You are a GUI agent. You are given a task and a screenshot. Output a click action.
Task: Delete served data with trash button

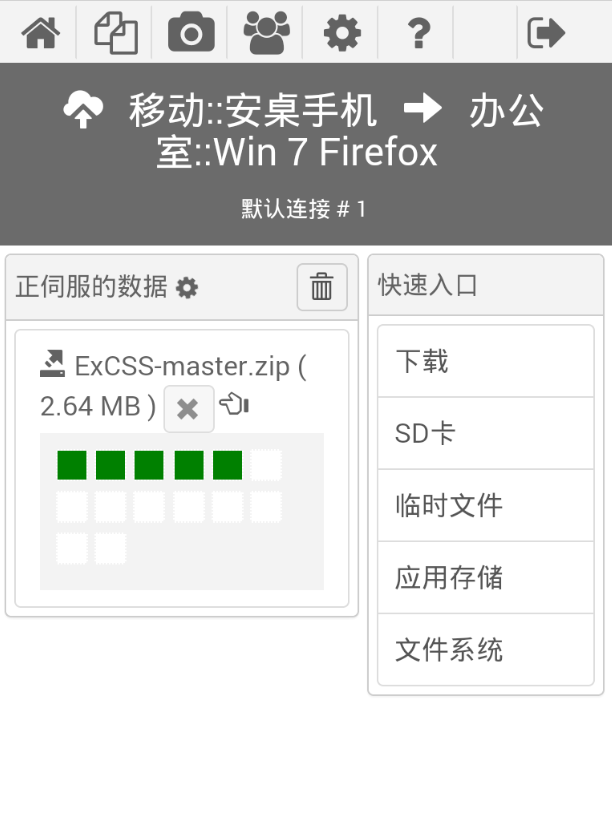point(322,287)
